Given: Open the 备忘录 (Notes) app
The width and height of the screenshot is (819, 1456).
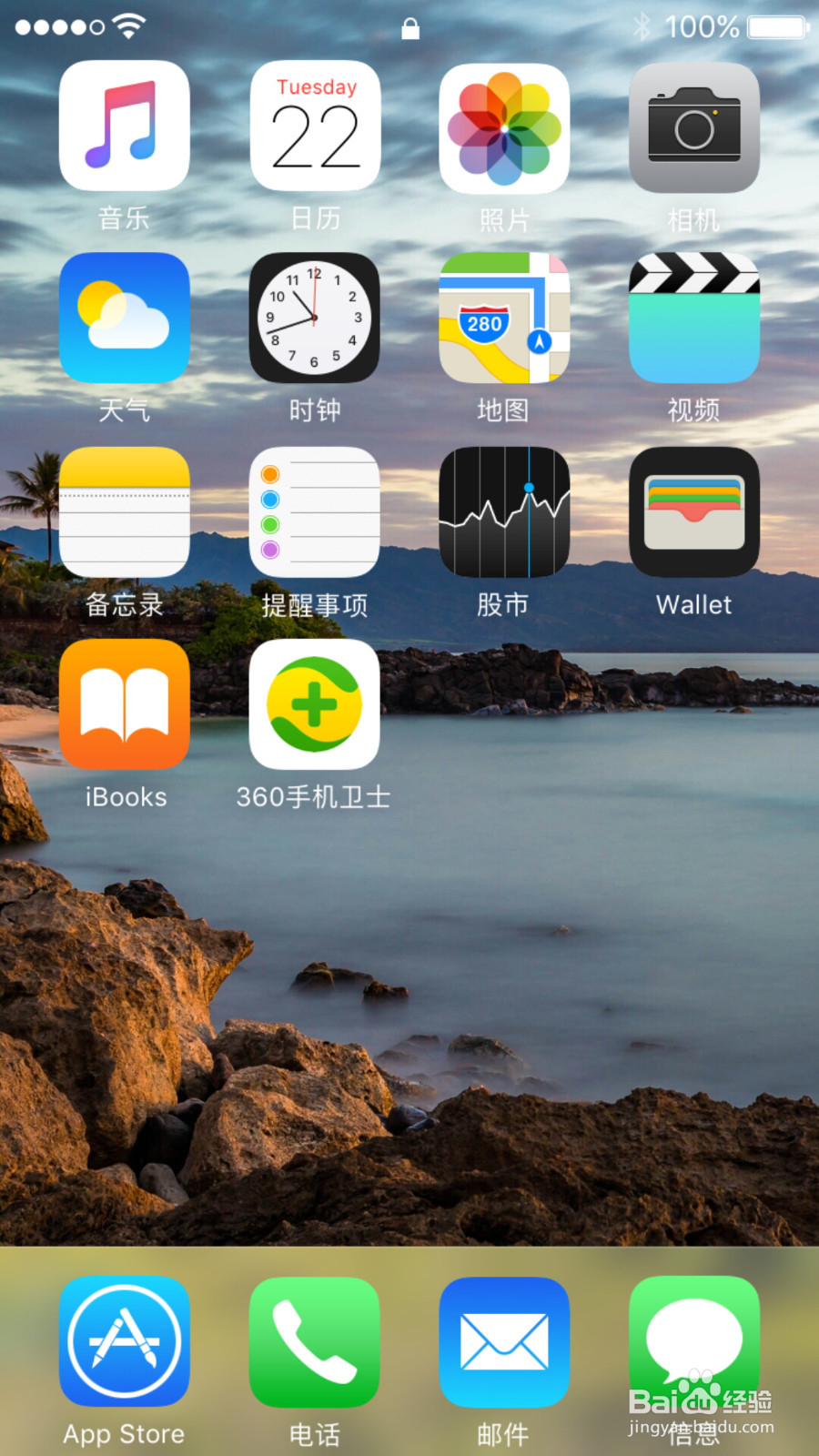Looking at the screenshot, I should [x=125, y=511].
